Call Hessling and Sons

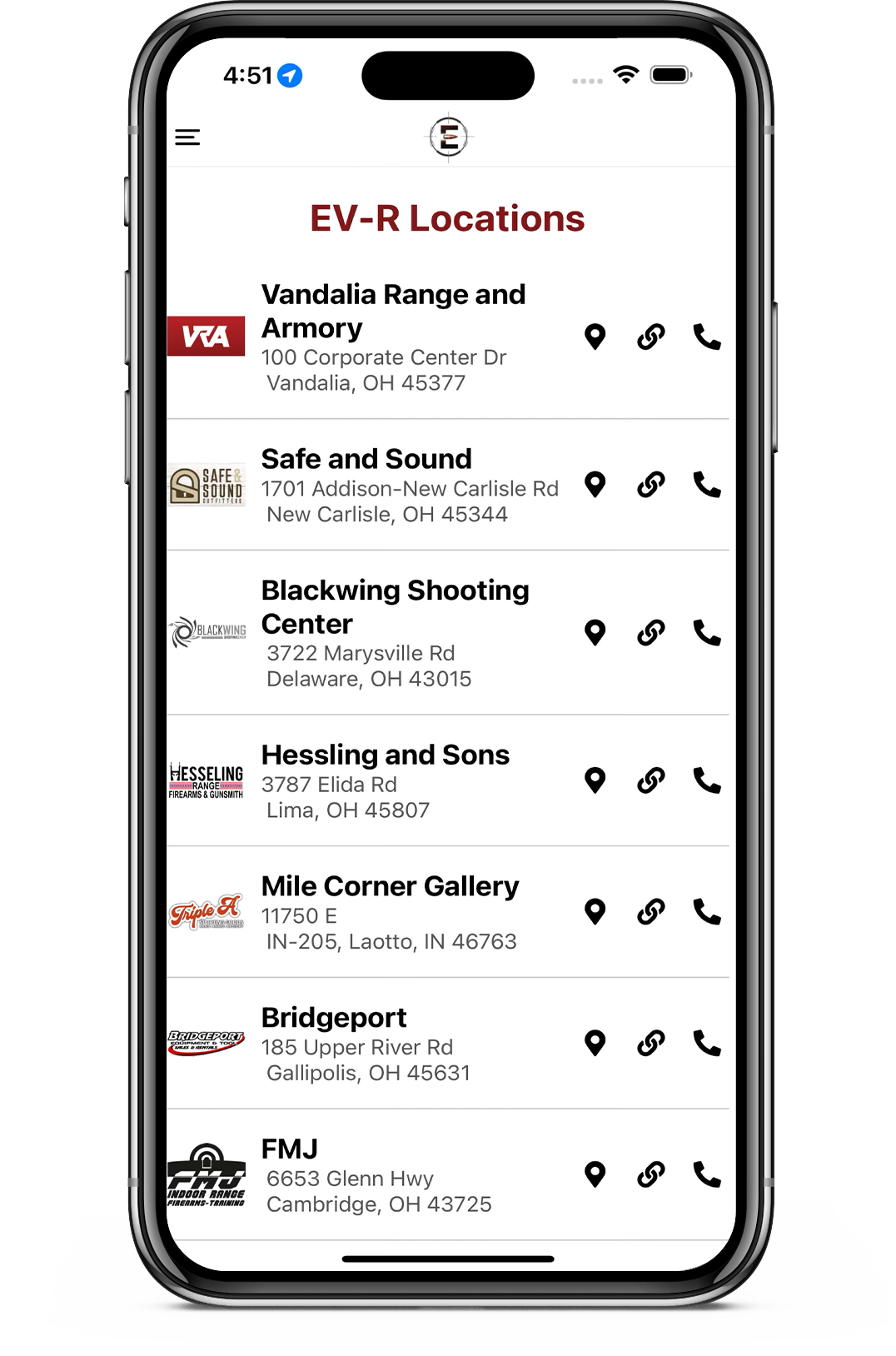coord(706,780)
